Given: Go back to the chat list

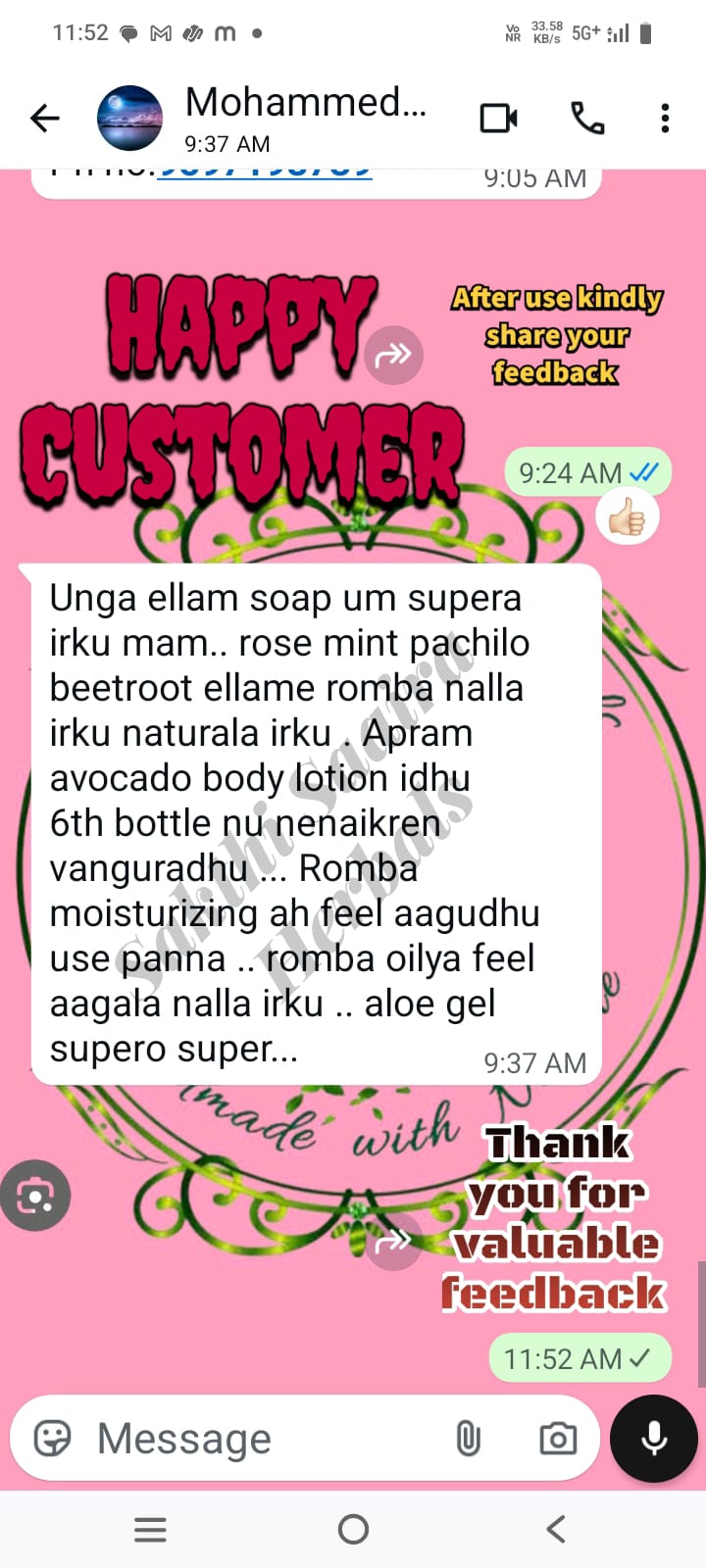Looking at the screenshot, I should (44, 119).
